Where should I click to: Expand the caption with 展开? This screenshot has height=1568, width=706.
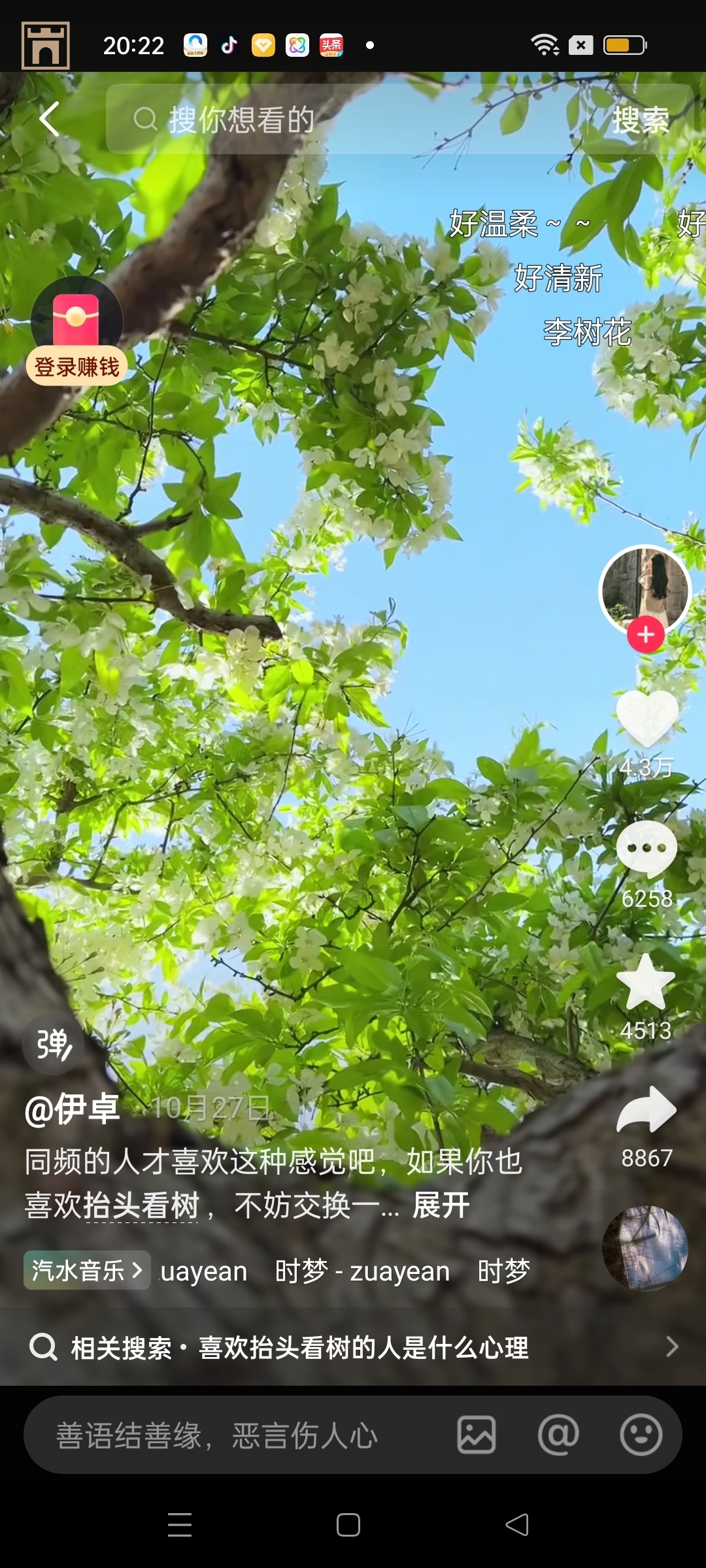441,1205
